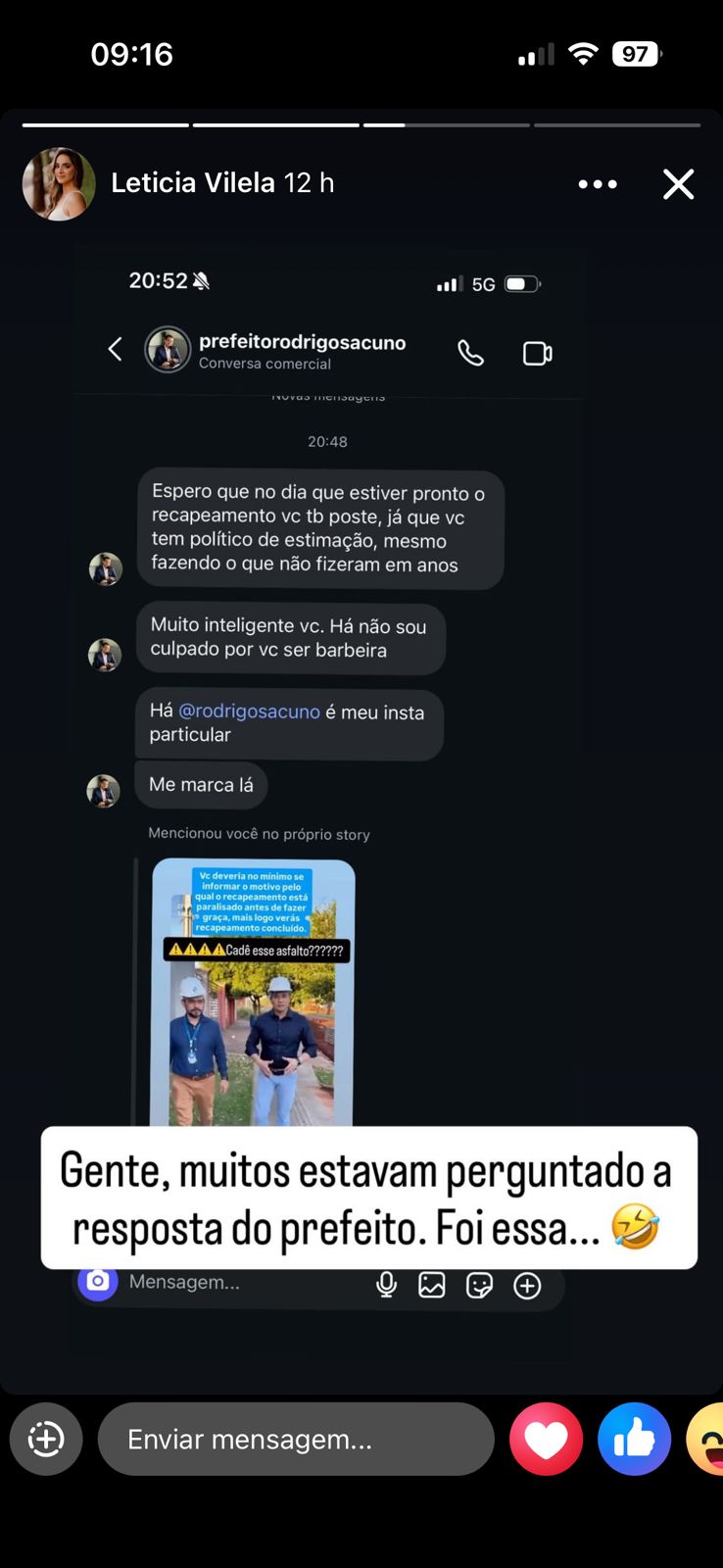Viewport: 723px width, 1568px height.
Task: Close the story viewer
Action: point(678,184)
